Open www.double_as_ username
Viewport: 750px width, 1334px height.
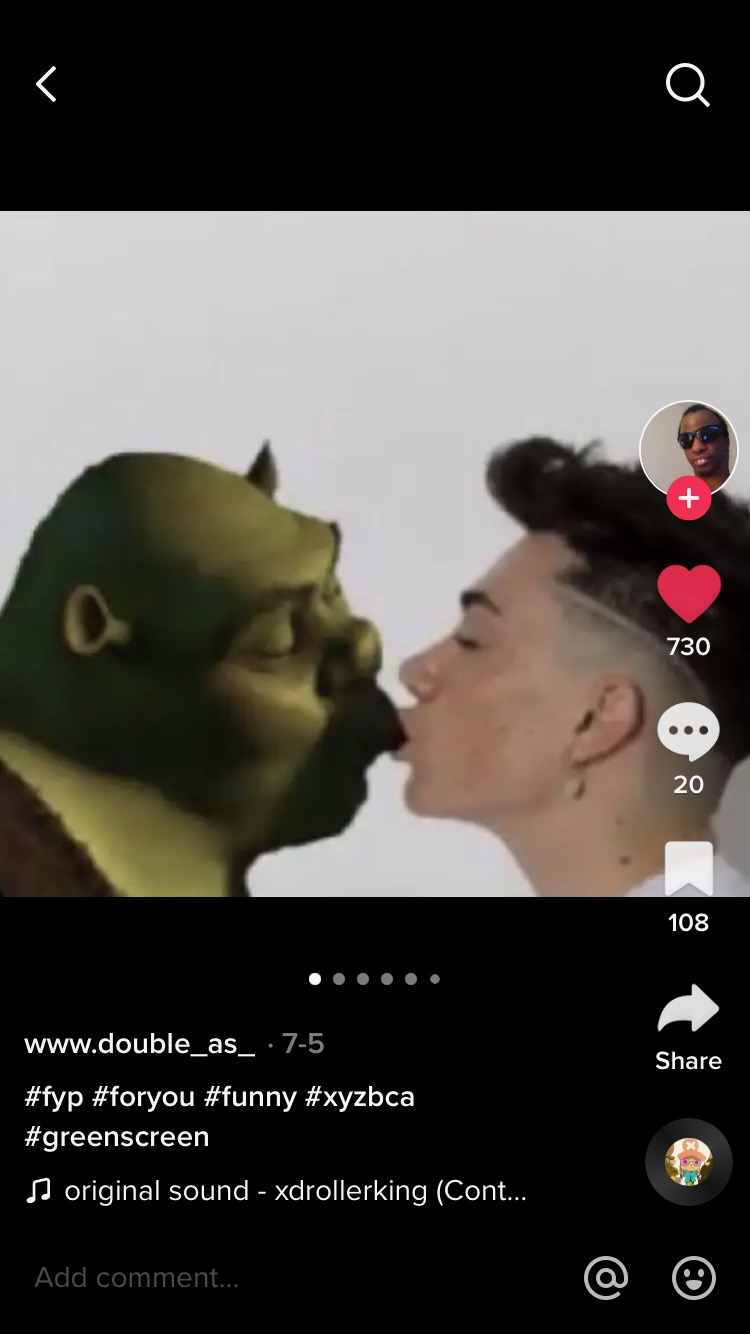pyautogui.click(x=140, y=1044)
